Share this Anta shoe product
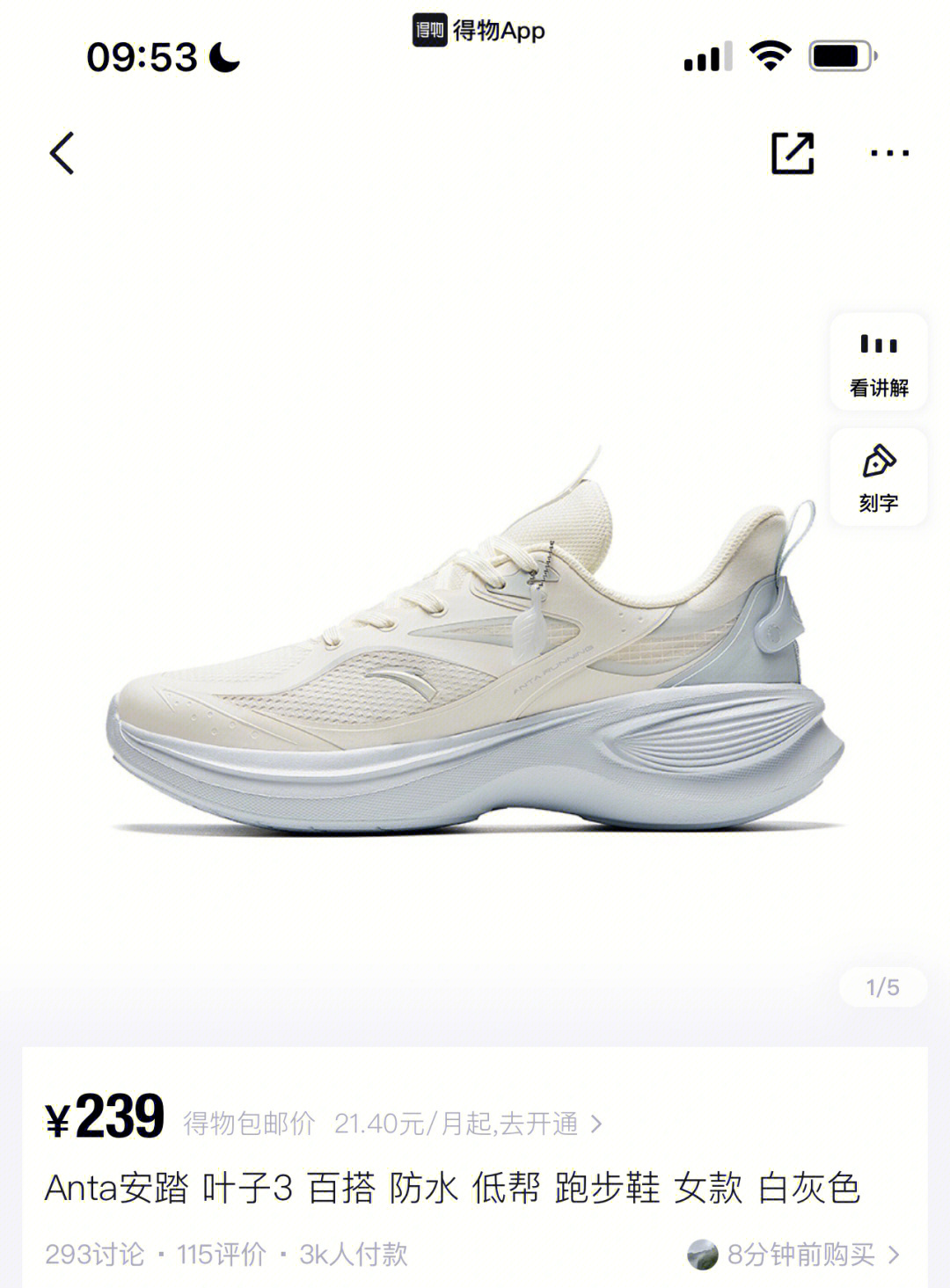This screenshot has height=1288, width=950. point(793,153)
